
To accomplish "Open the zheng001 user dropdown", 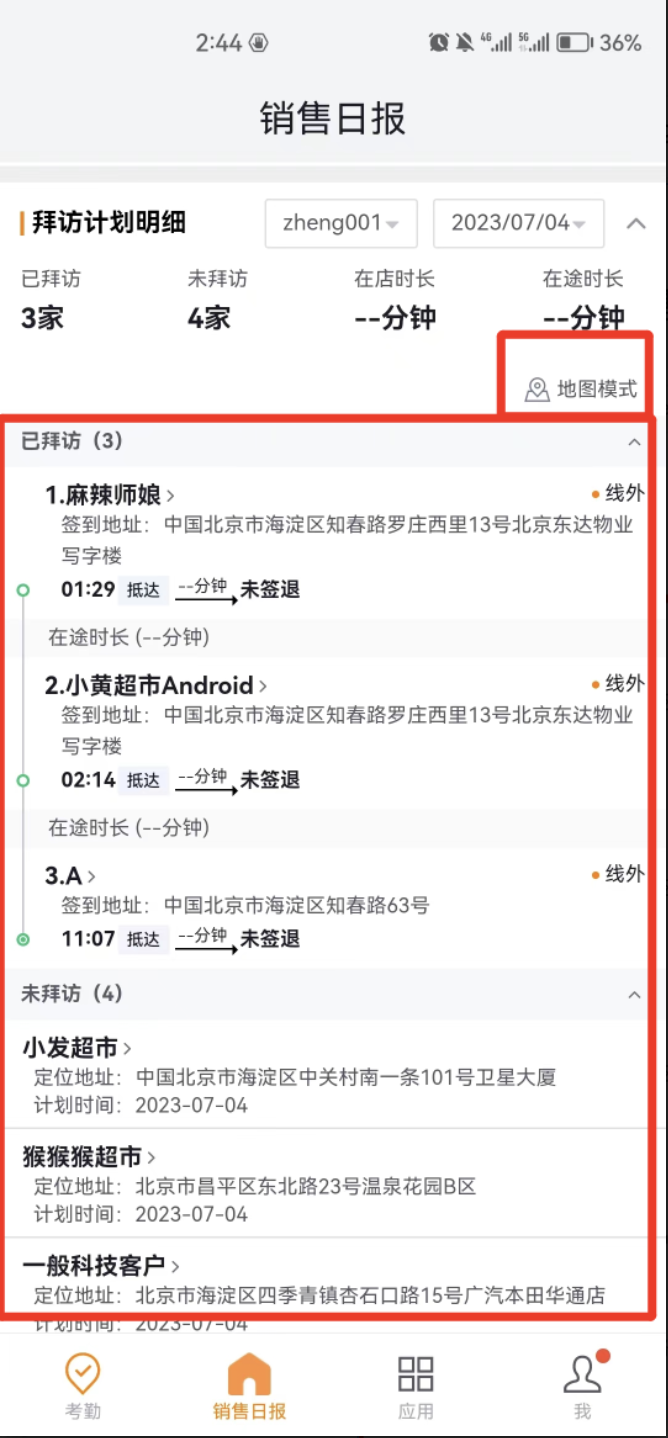I will [340, 223].
